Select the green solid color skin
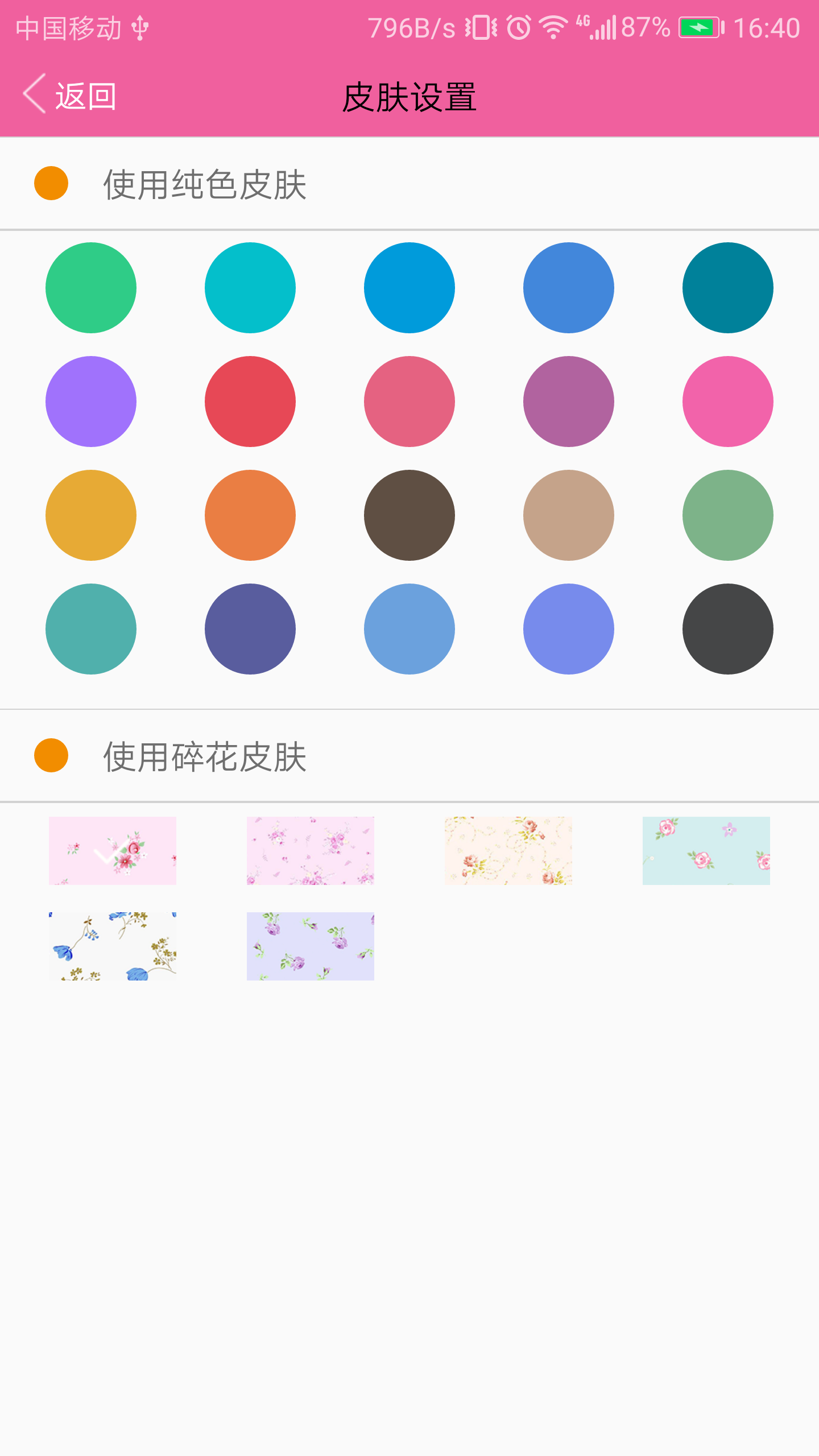Image resolution: width=819 pixels, height=1456 pixels. tap(91, 288)
